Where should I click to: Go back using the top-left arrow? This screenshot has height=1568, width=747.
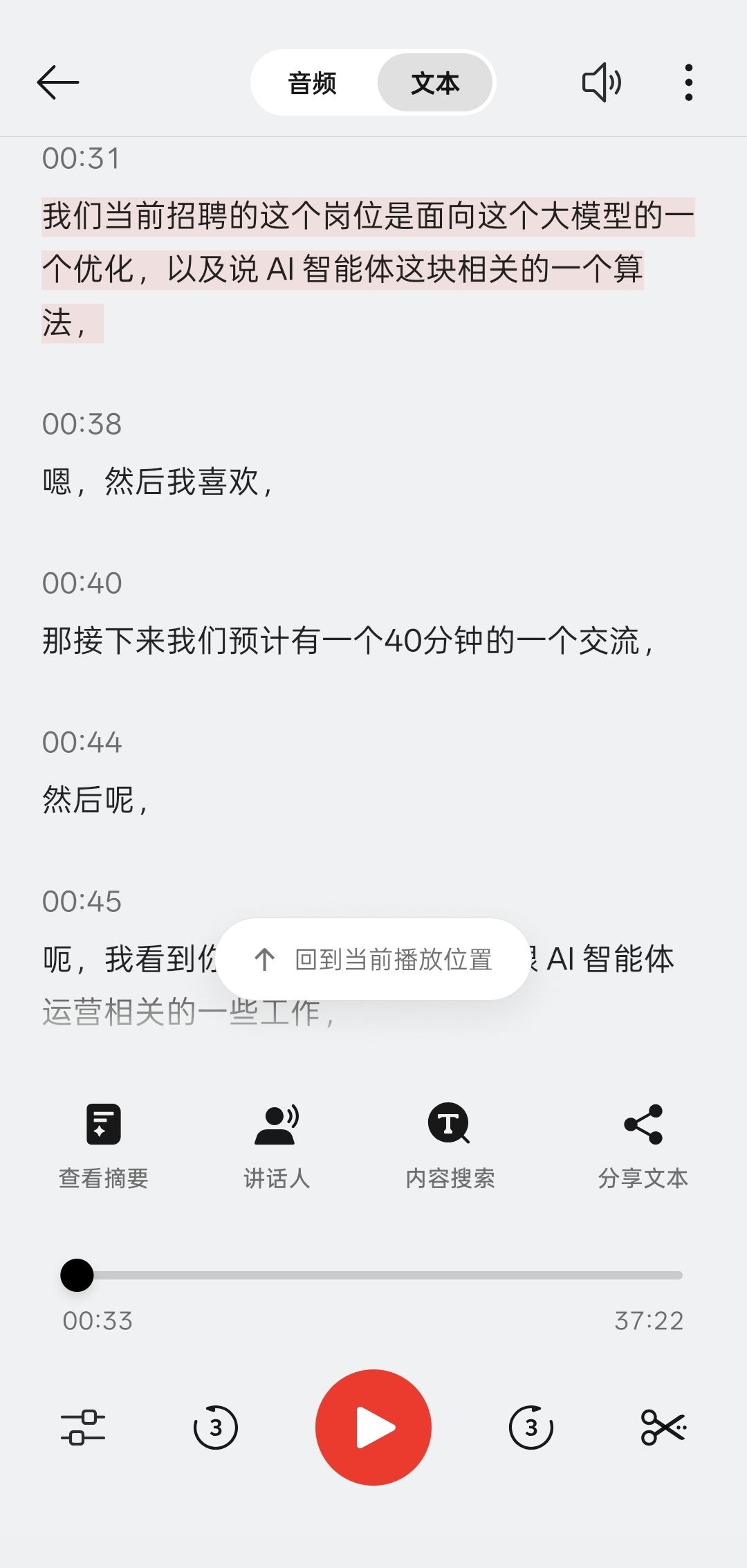pyautogui.click(x=58, y=82)
